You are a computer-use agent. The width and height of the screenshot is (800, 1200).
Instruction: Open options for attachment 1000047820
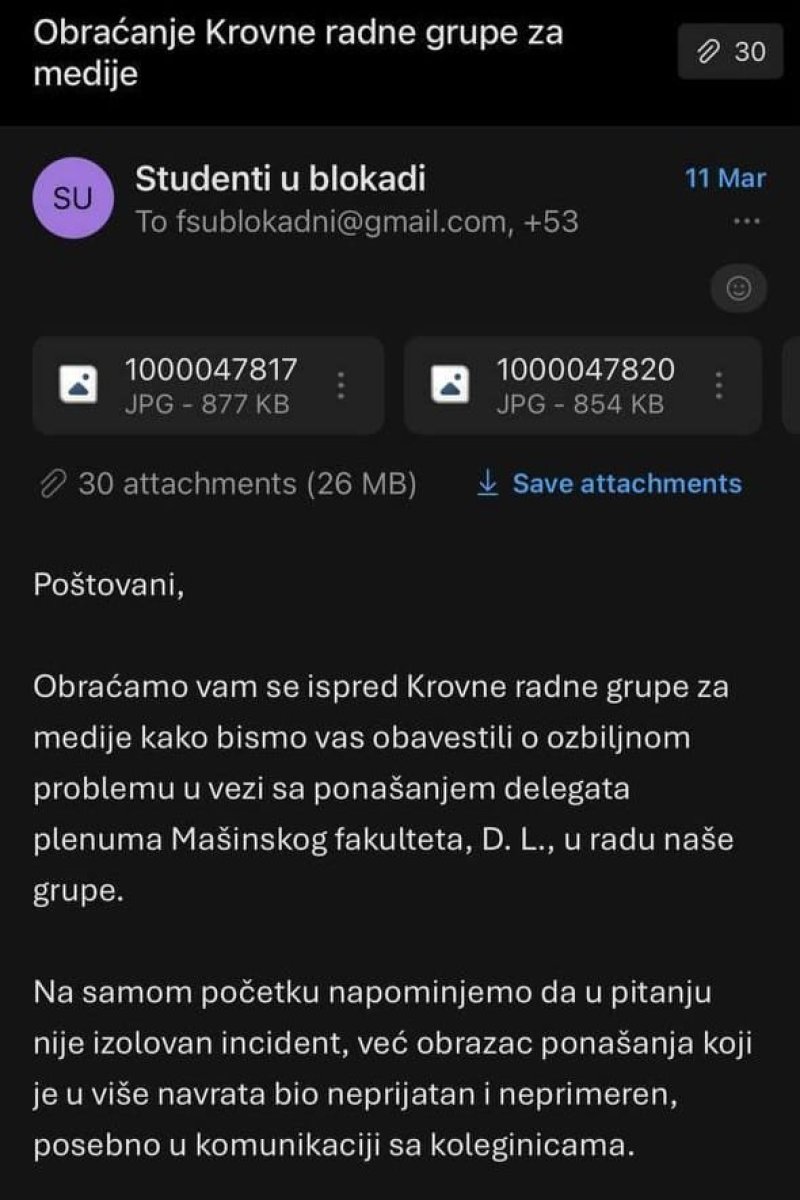(x=718, y=385)
